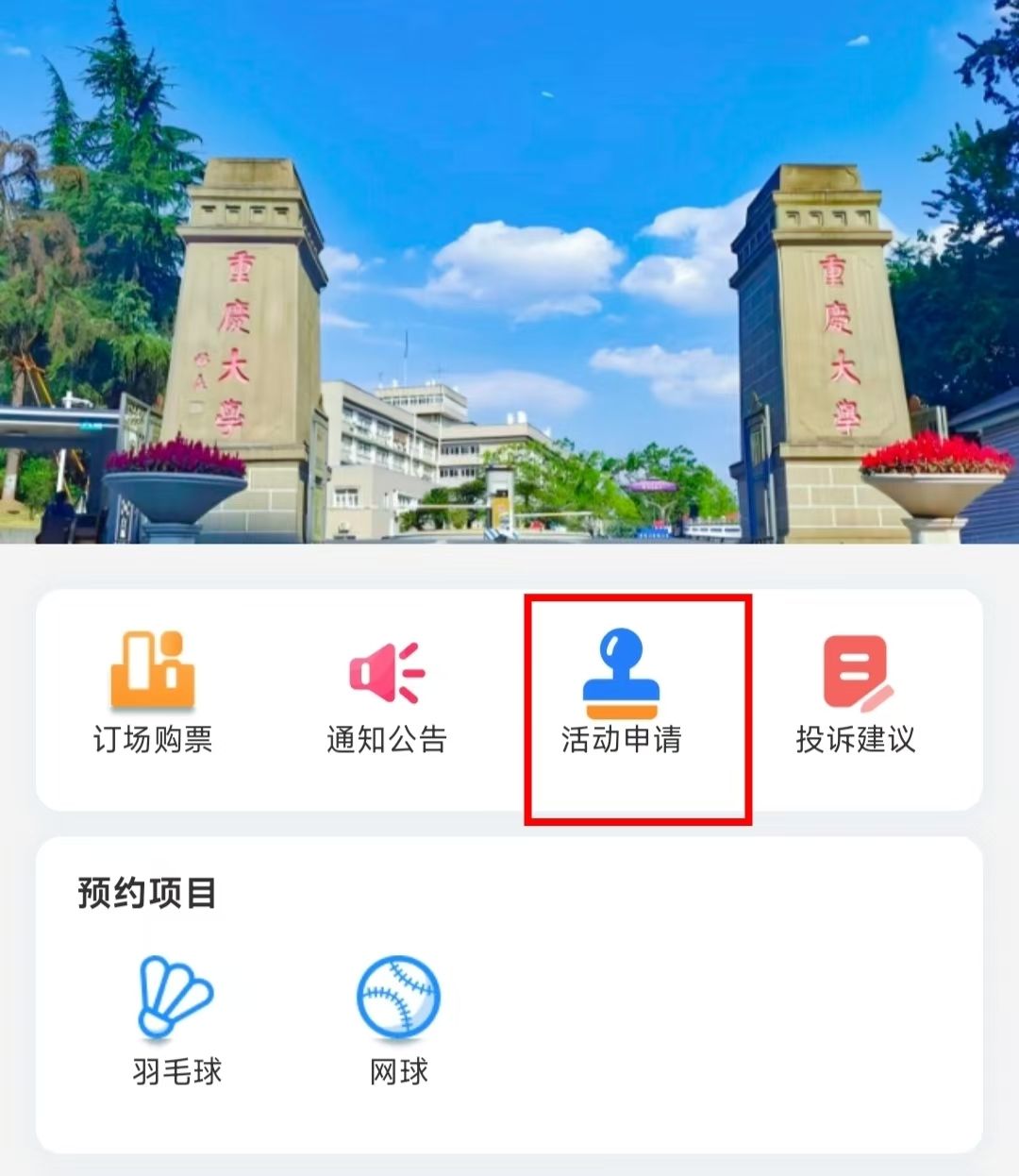Select 羽毛球 badminton reservation
This screenshot has height=1176, width=1019.
tap(176, 1021)
